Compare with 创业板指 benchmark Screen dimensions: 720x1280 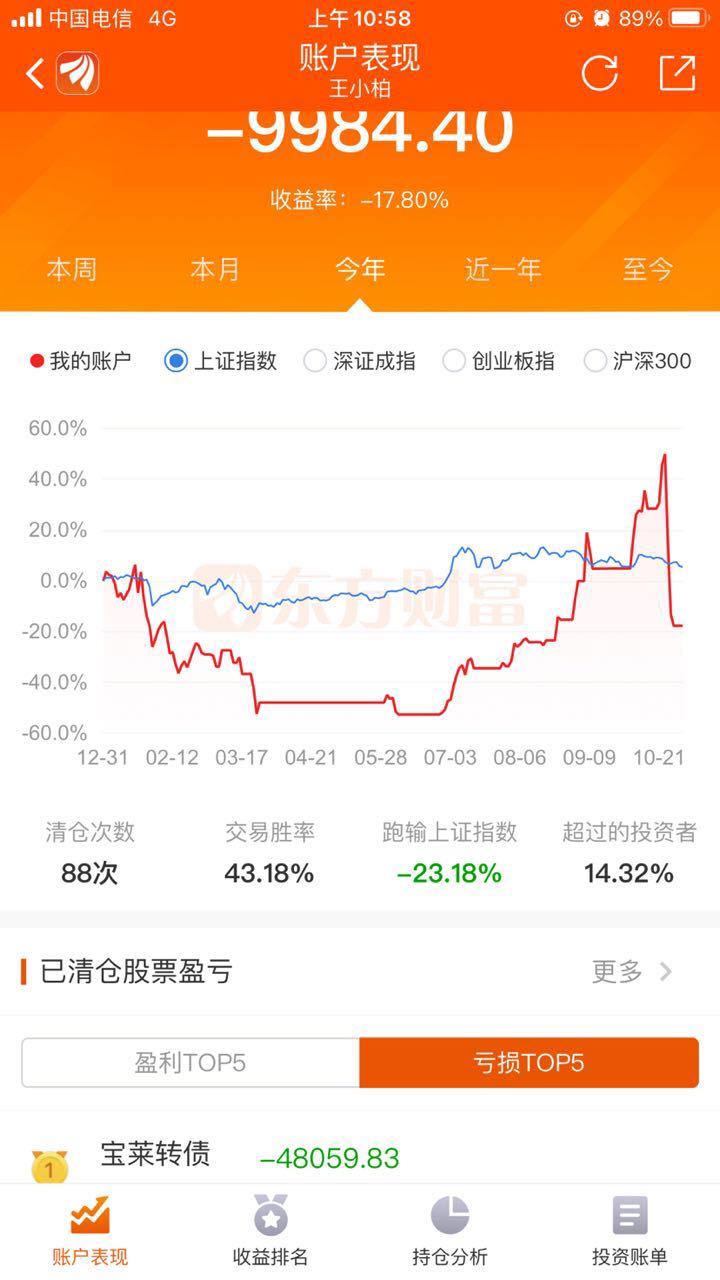pos(499,361)
